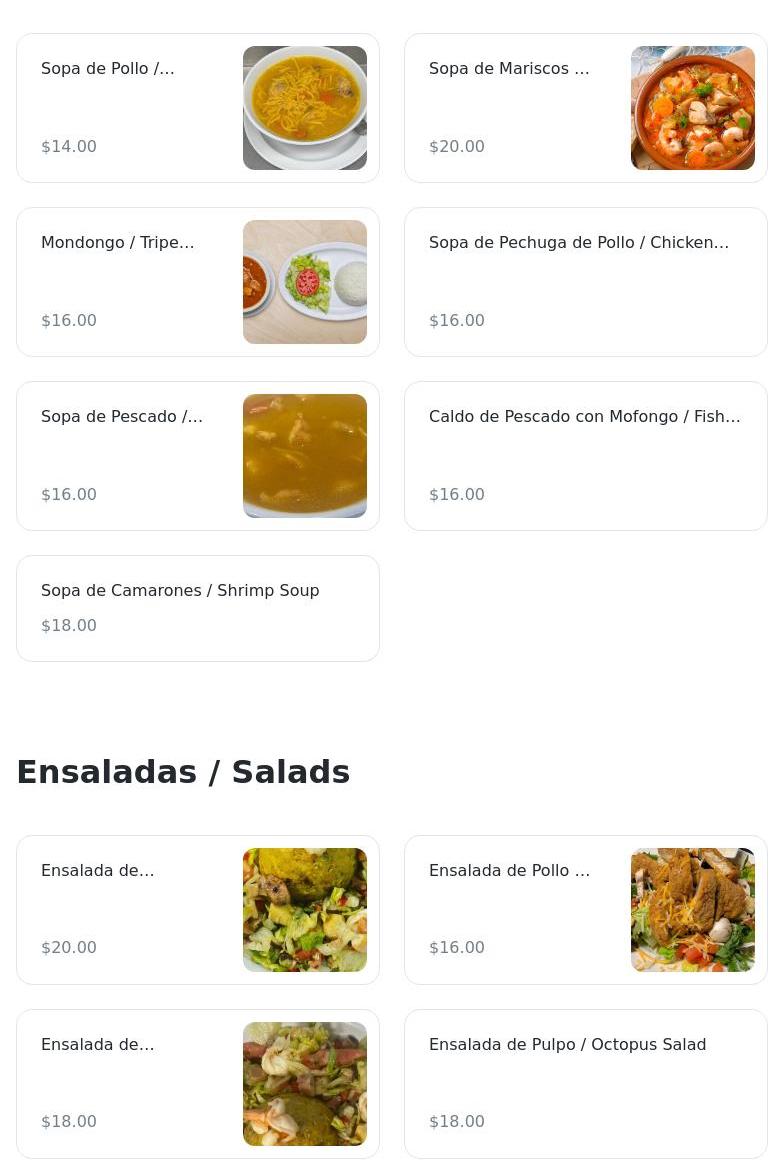The image size is (784, 1161).
Task: Open Sopa de Camarones / Shrimp Soup
Action: pyautogui.click(x=197, y=608)
